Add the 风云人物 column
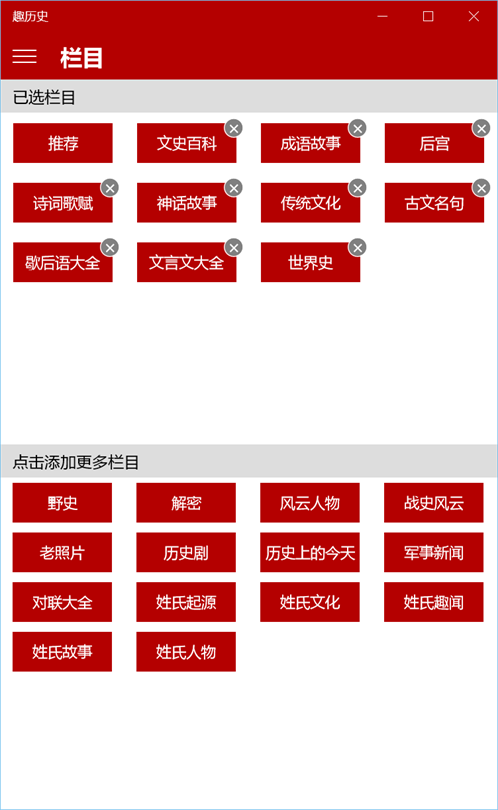 [x=310, y=503]
